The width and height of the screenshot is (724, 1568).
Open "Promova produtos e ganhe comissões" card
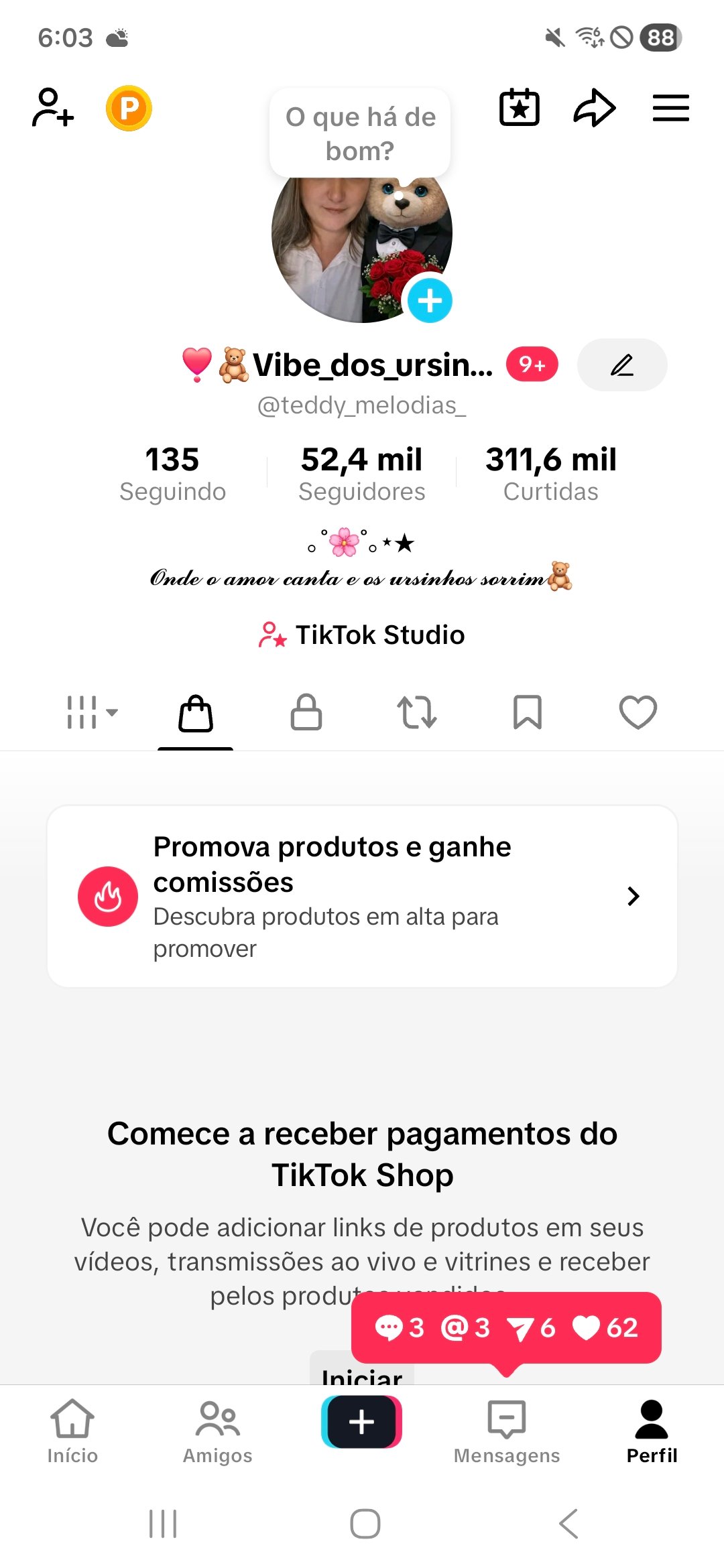click(362, 896)
